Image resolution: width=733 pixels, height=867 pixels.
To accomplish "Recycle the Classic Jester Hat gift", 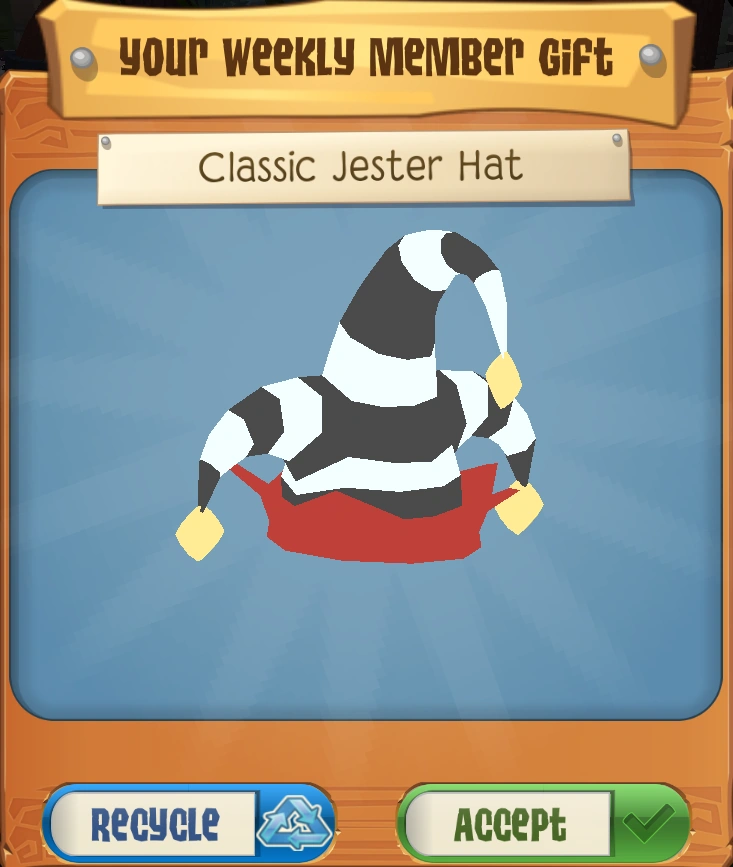I will (x=188, y=825).
